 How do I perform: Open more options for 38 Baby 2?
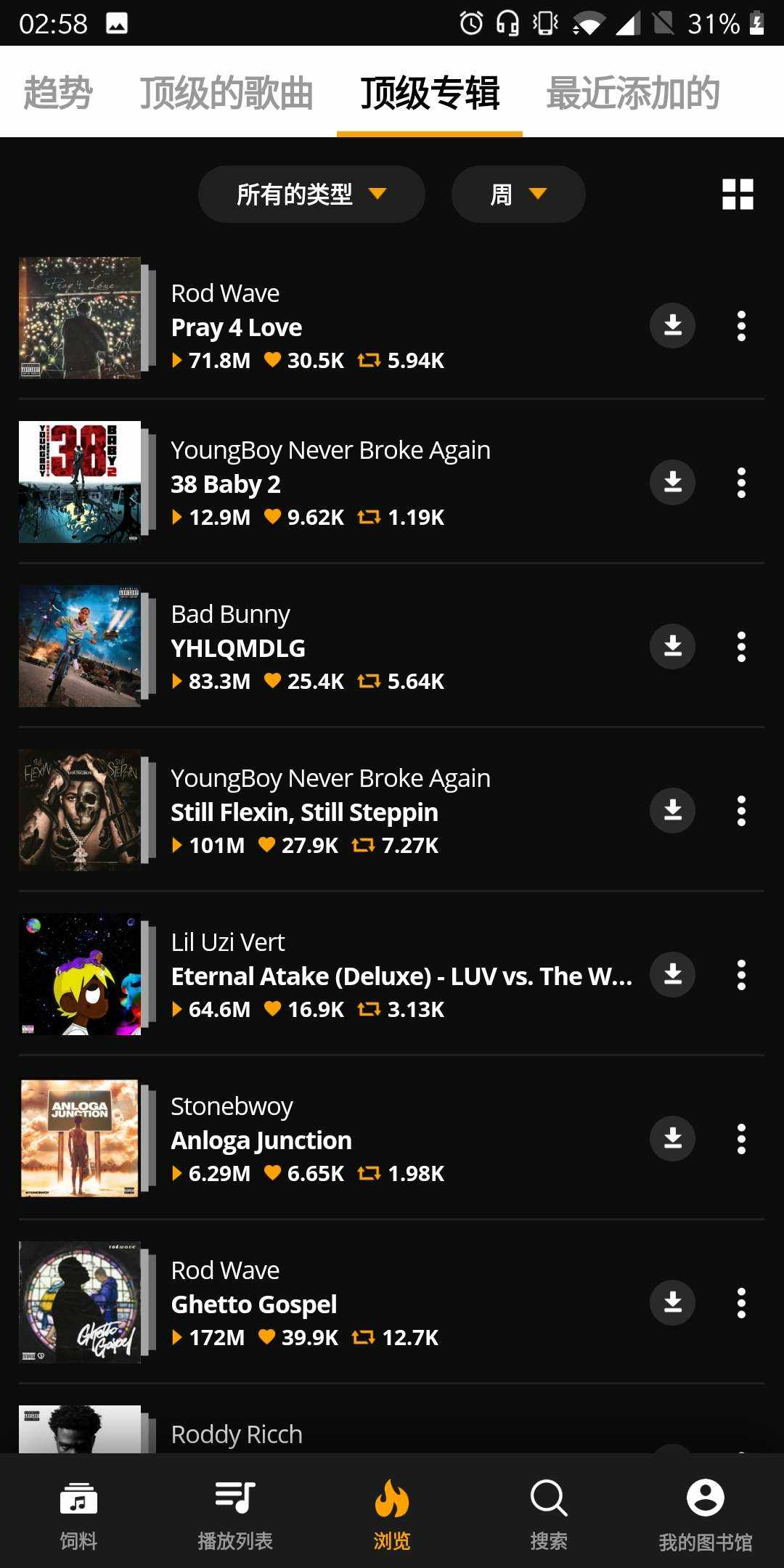point(741,483)
